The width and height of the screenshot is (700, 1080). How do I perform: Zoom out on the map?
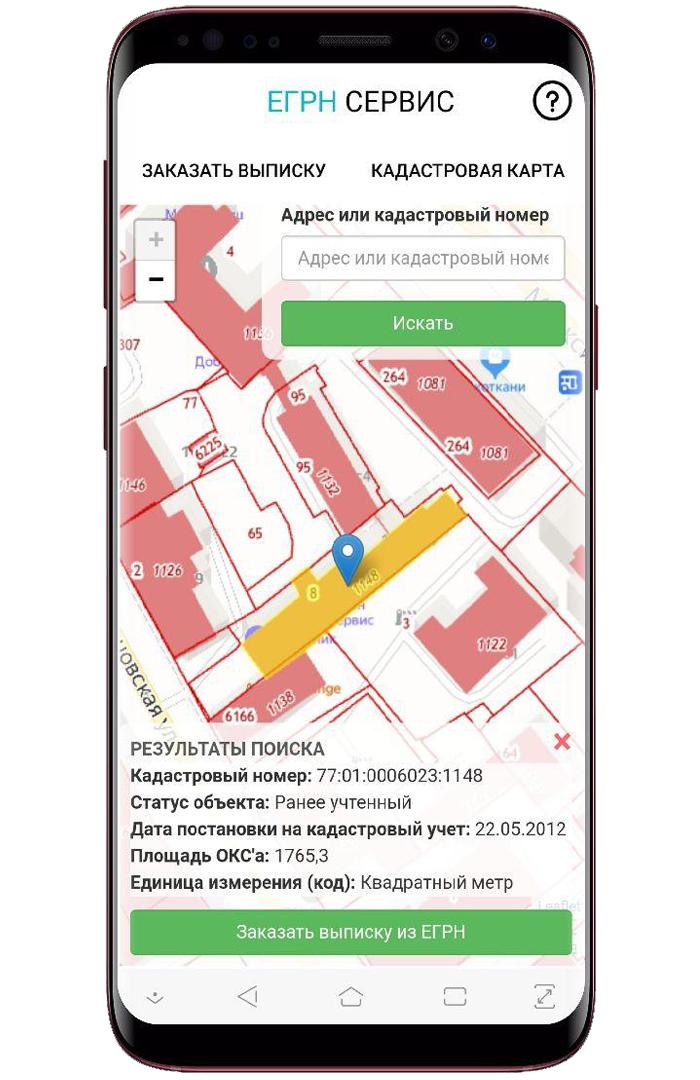point(156,280)
